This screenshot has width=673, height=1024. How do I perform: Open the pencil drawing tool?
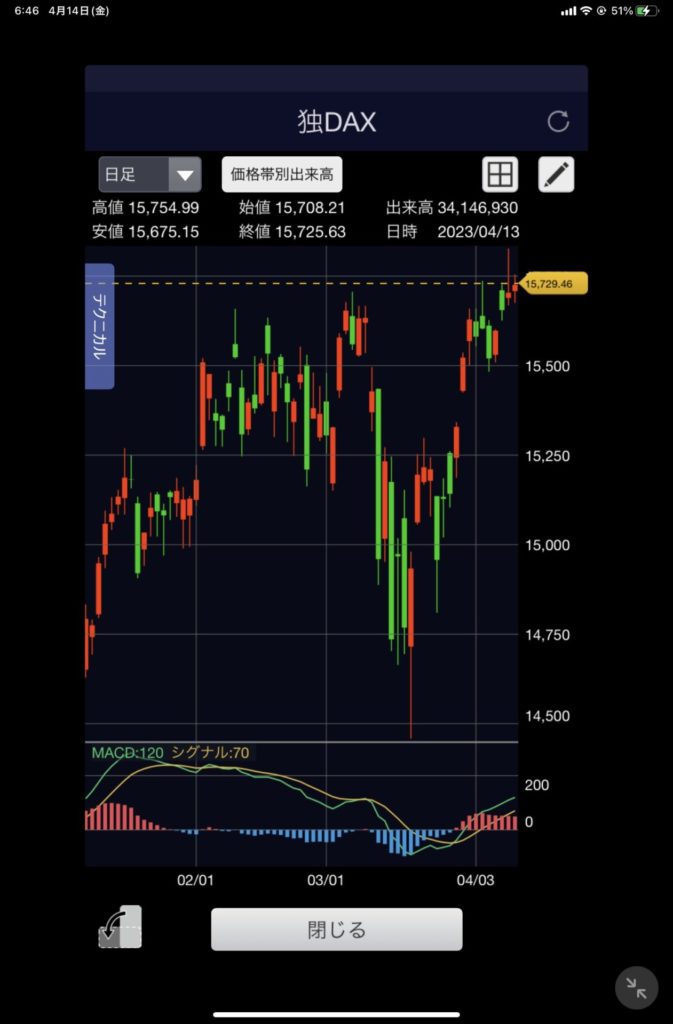(556, 174)
